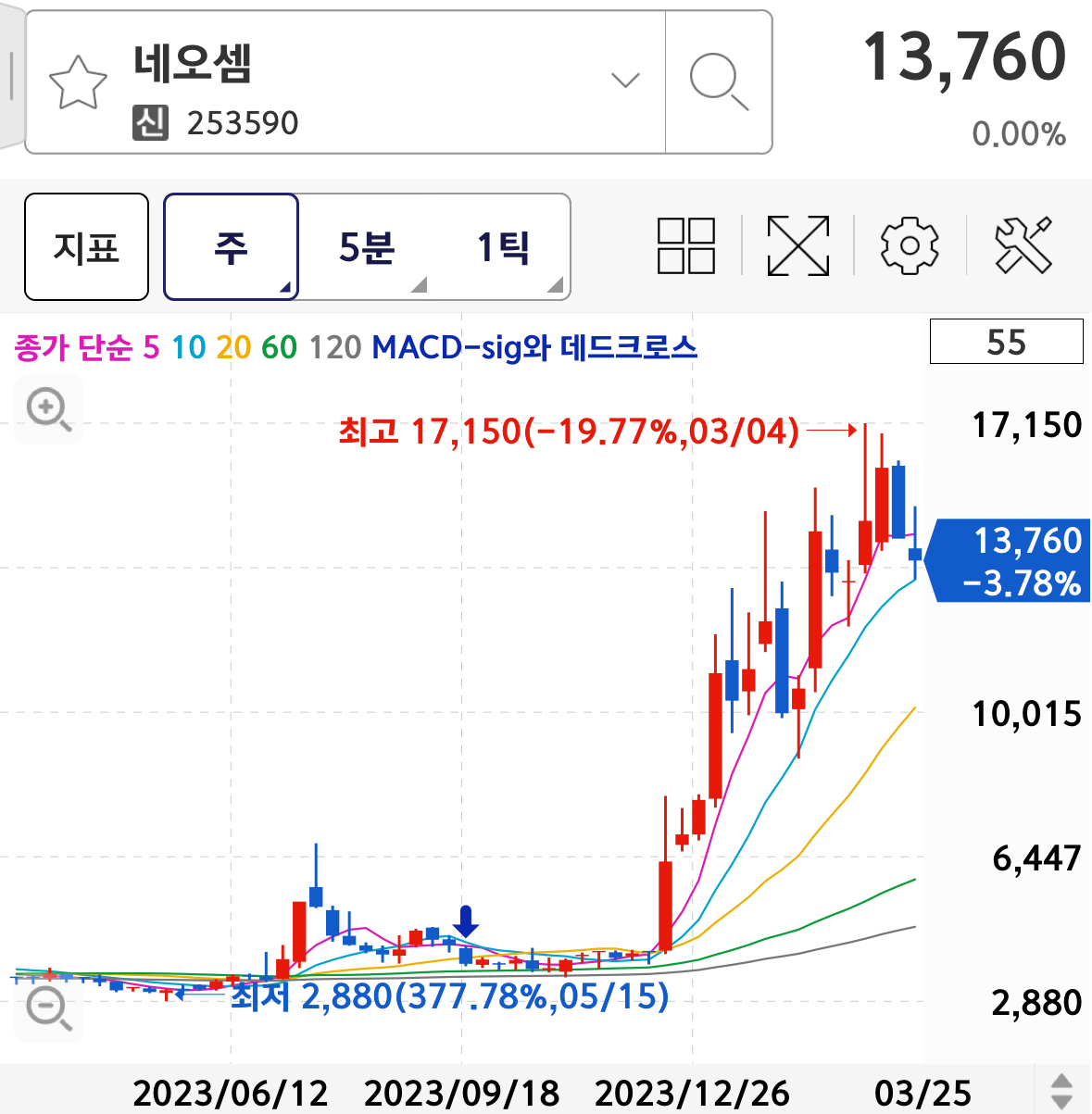Zoom in on the chart
Image resolution: width=1092 pixels, height=1114 pixels.
point(48,409)
